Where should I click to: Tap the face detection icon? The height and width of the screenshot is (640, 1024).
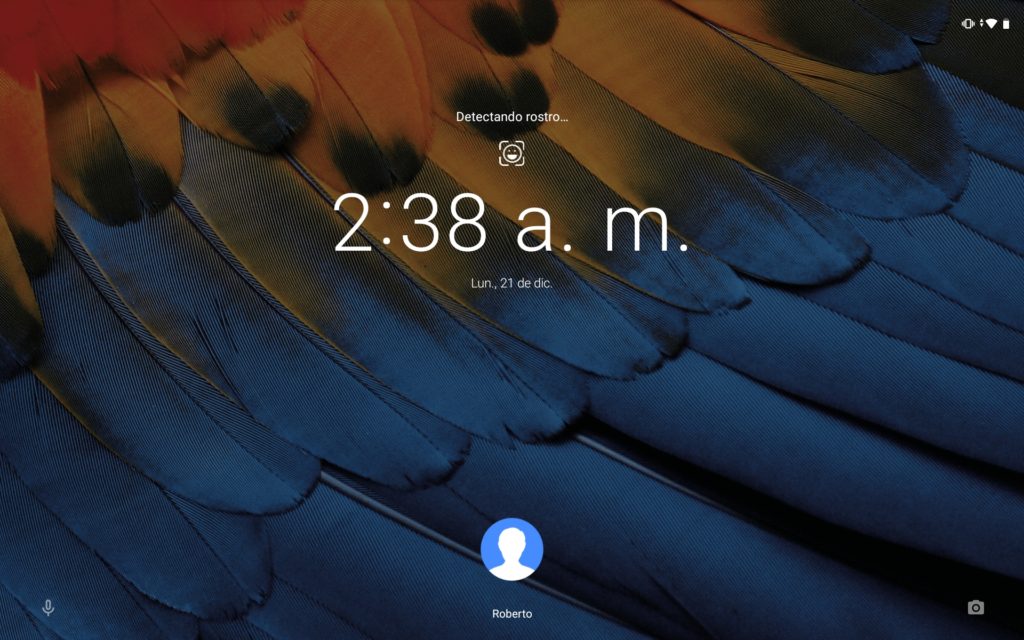[512, 153]
